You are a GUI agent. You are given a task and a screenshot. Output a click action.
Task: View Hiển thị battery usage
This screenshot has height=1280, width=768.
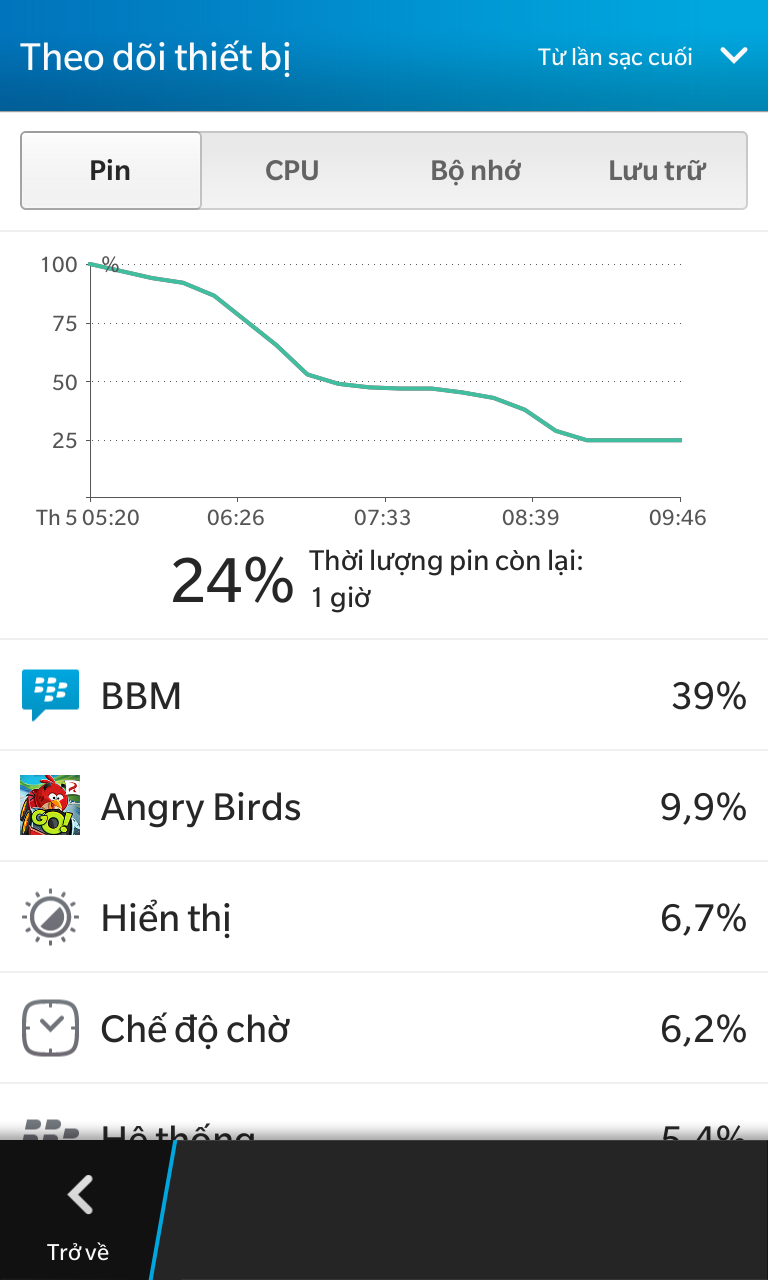point(384,917)
